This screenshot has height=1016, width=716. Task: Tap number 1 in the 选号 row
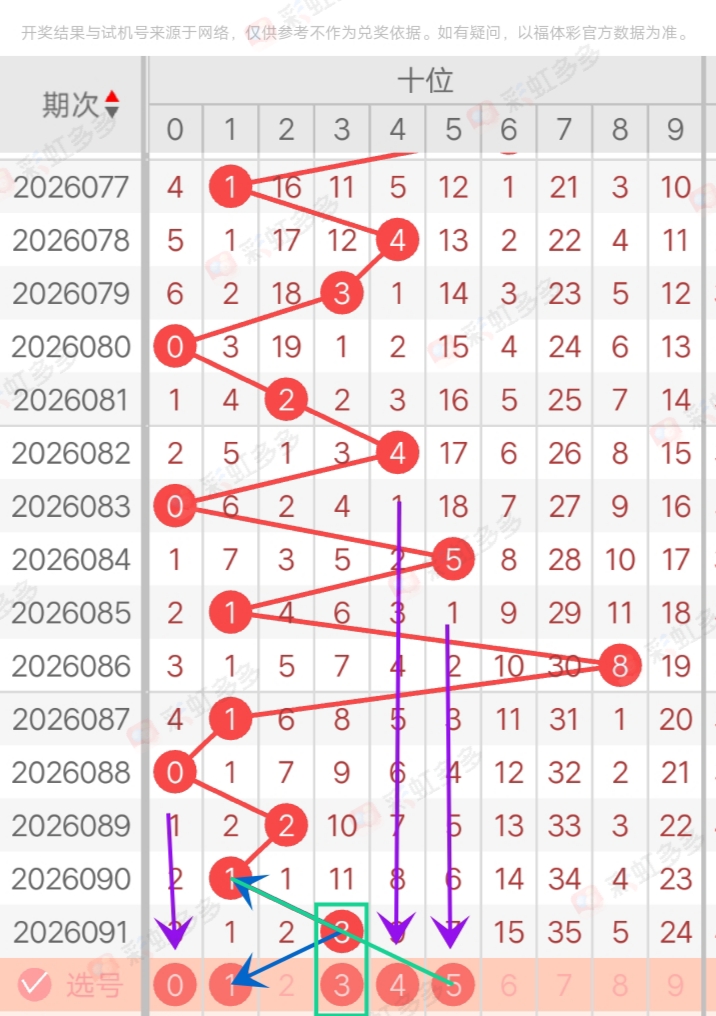(x=231, y=986)
